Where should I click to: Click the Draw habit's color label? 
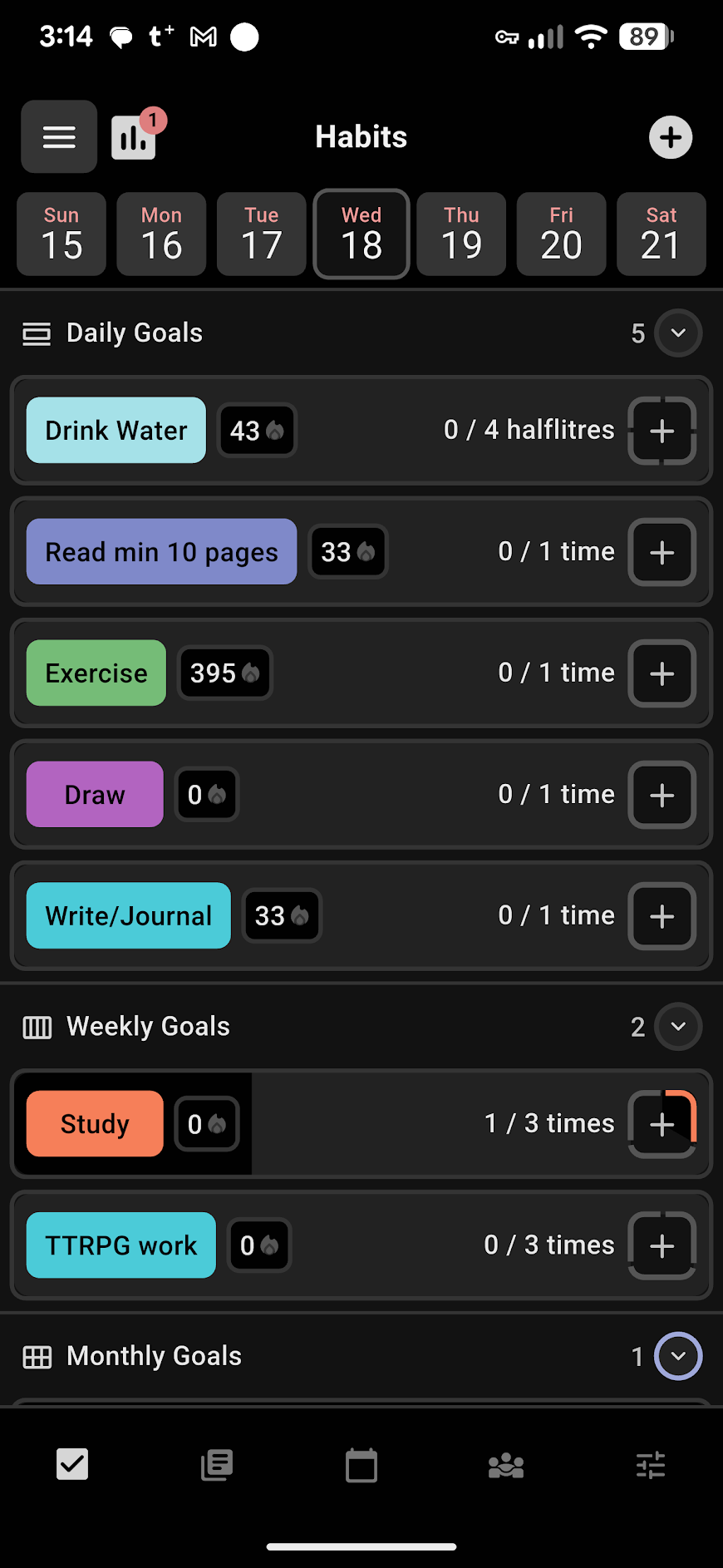pos(94,794)
